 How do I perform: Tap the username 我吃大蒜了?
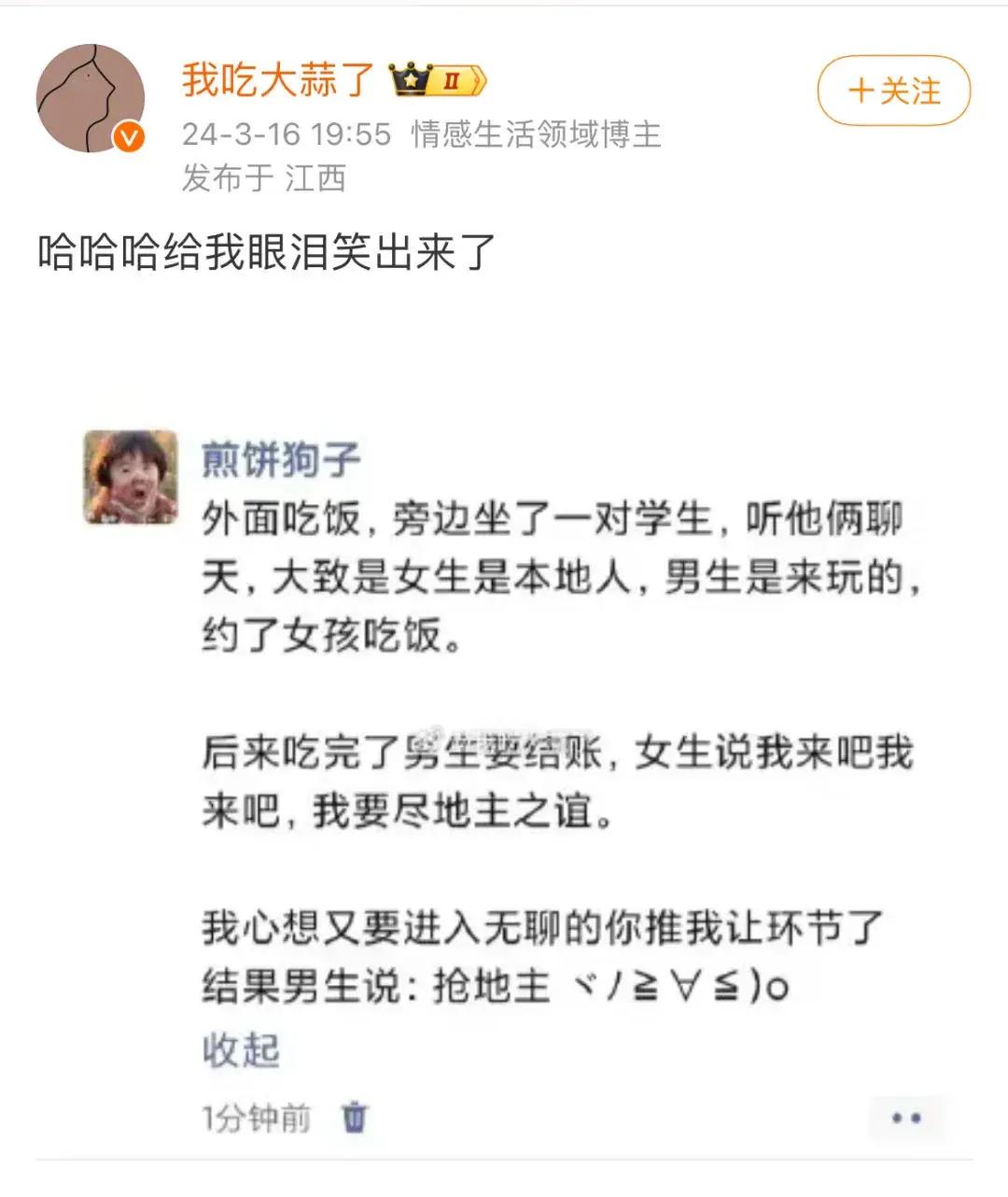(278, 80)
